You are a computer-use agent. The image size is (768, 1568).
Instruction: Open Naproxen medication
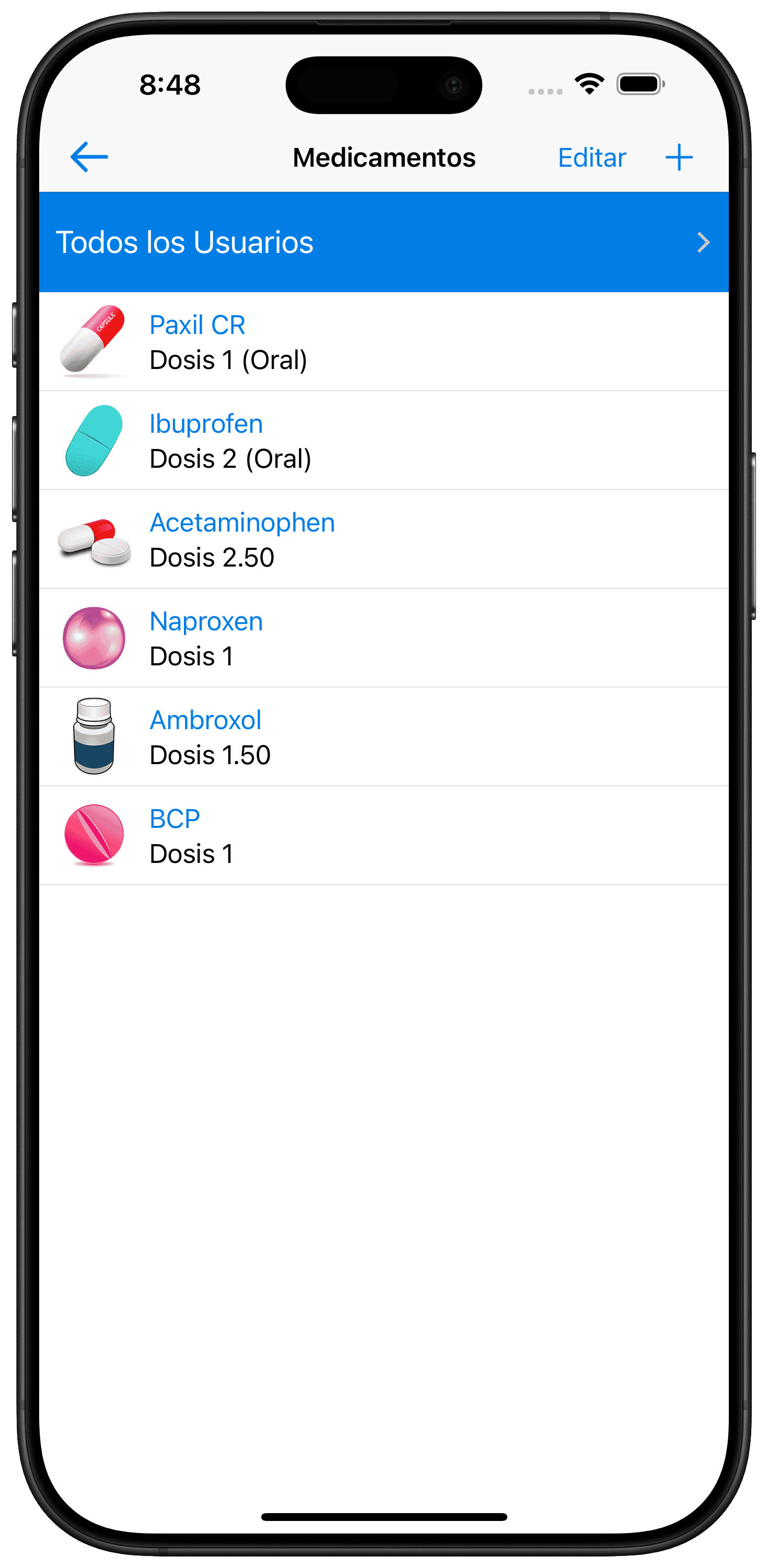click(384, 638)
